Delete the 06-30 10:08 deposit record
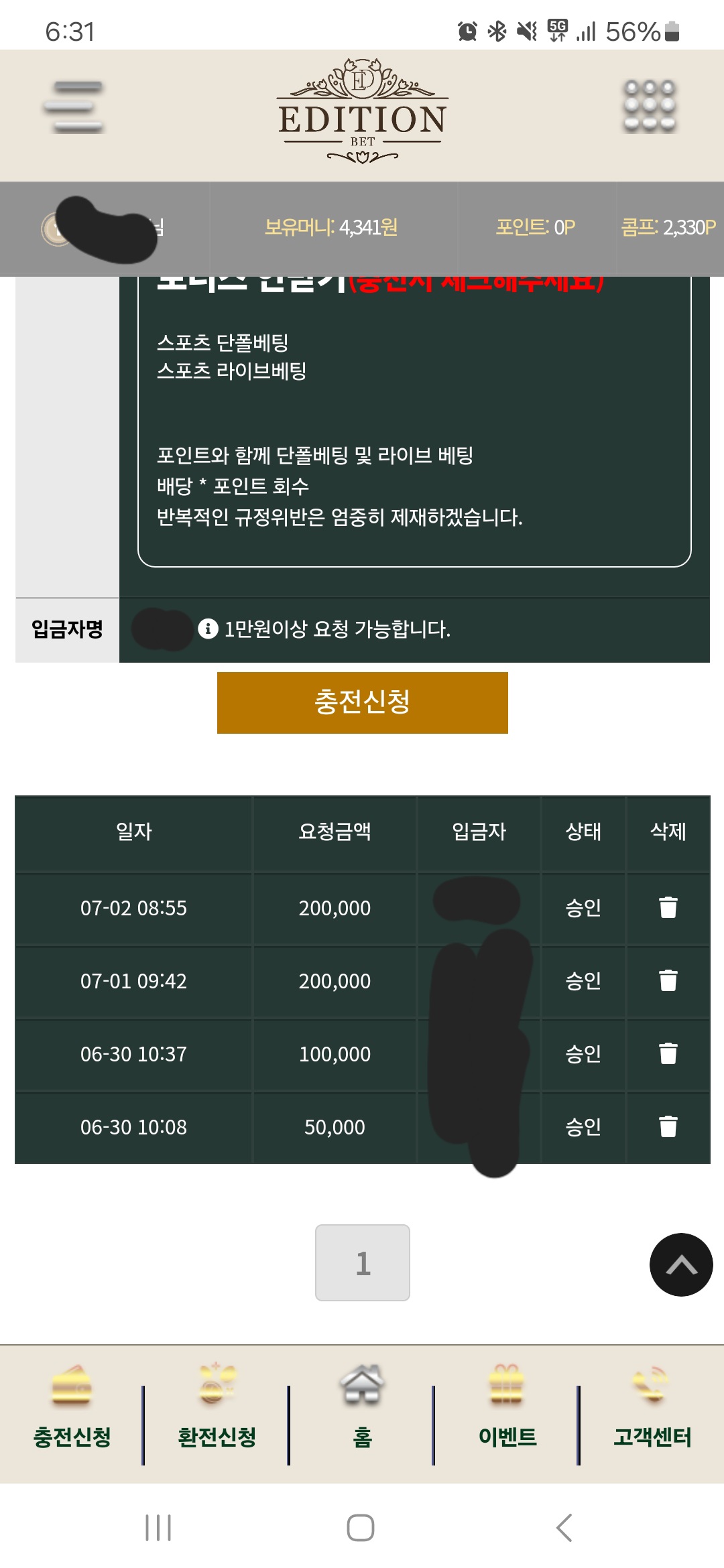The height and width of the screenshot is (1568, 724). [668, 1126]
